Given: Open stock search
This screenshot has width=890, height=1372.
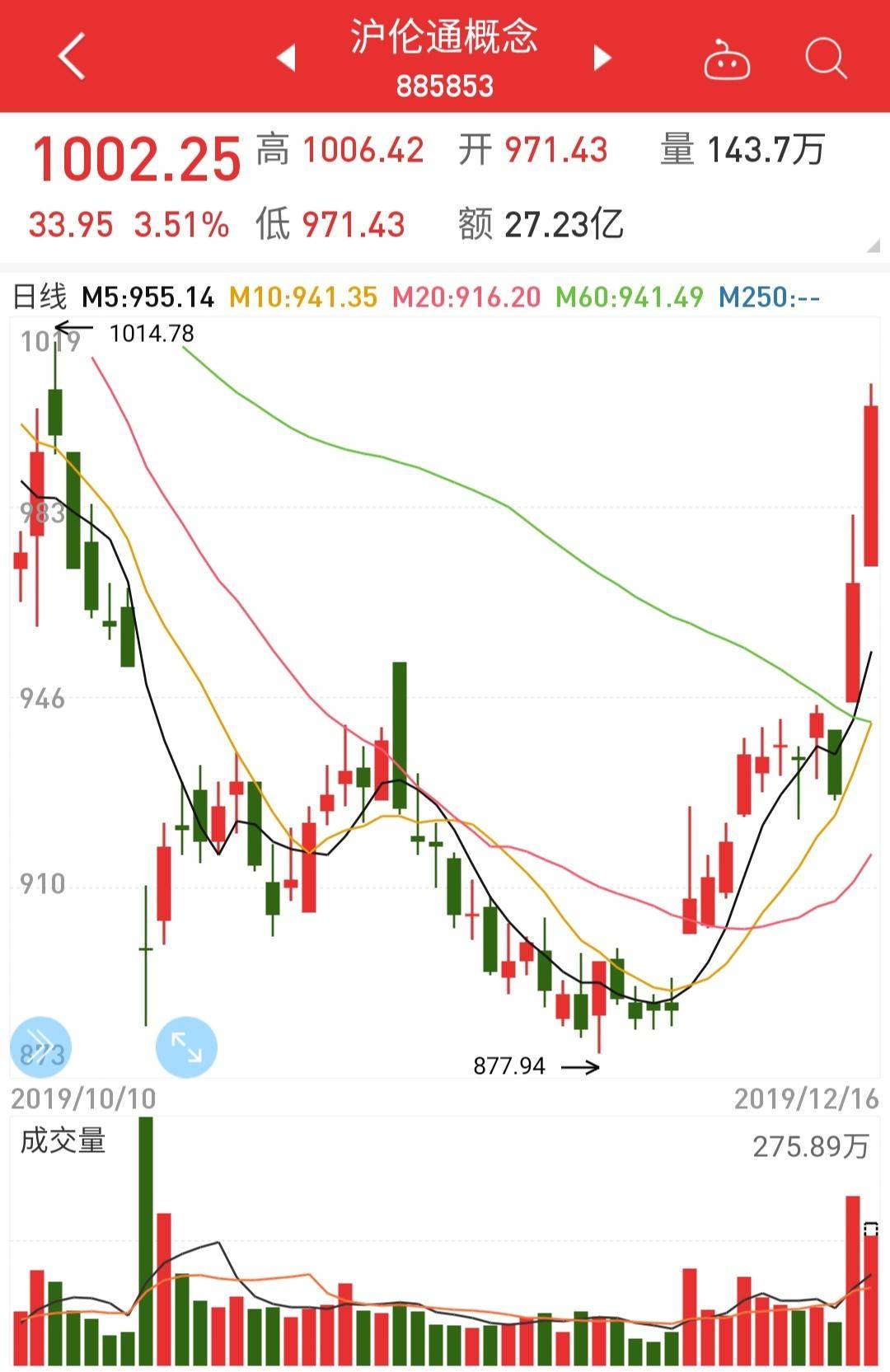Looking at the screenshot, I should (x=825, y=58).
